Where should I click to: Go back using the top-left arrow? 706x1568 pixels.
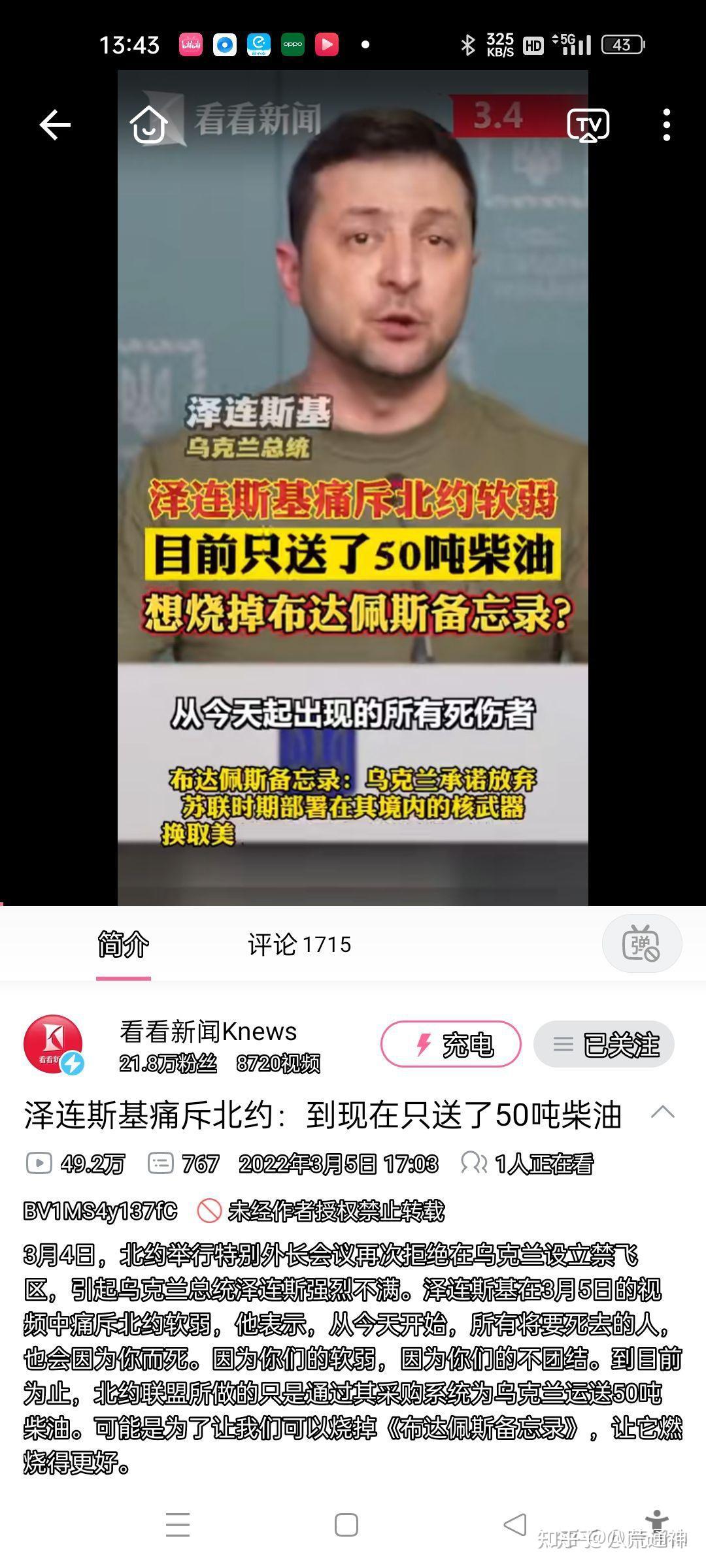pyautogui.click(x=55, y=124)
